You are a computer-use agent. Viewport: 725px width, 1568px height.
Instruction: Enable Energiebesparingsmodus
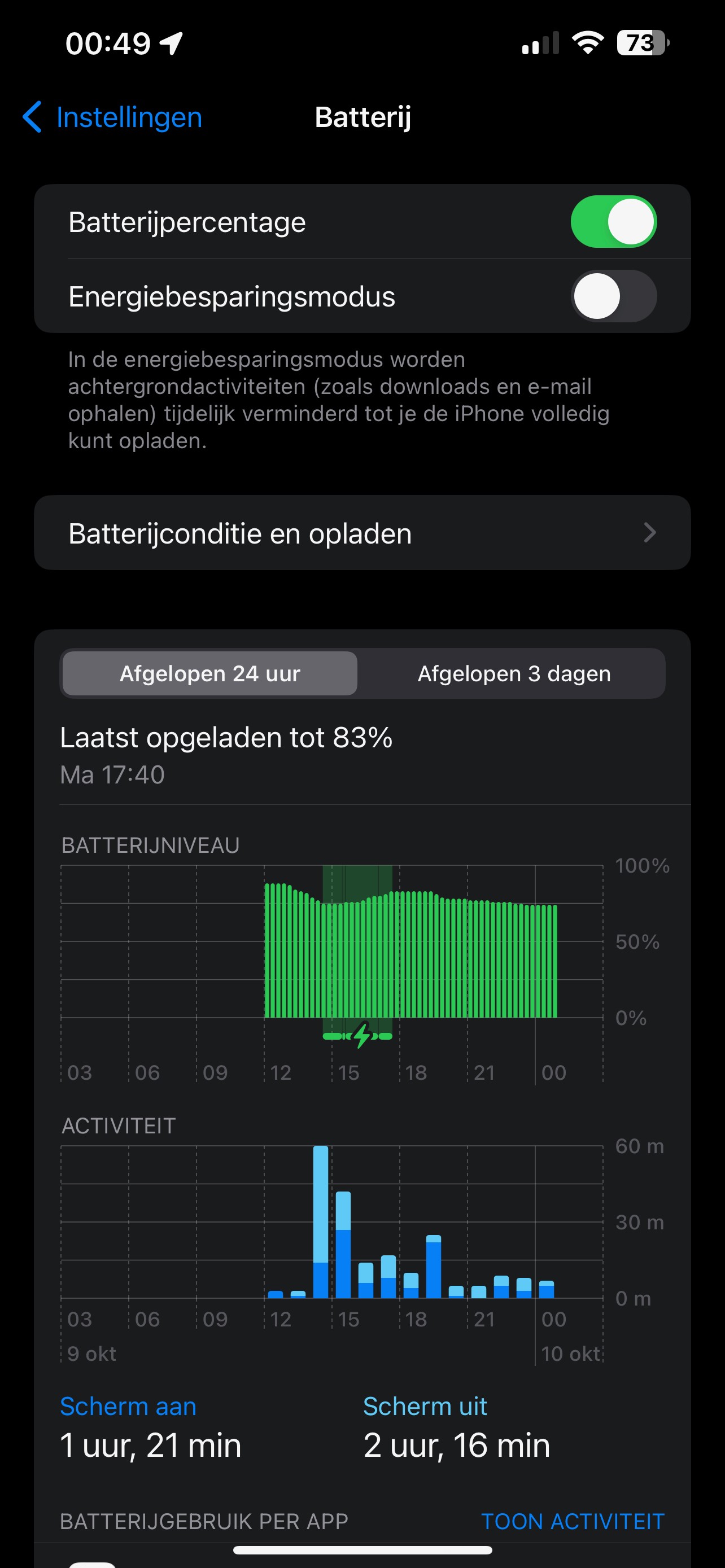point(613,296)
